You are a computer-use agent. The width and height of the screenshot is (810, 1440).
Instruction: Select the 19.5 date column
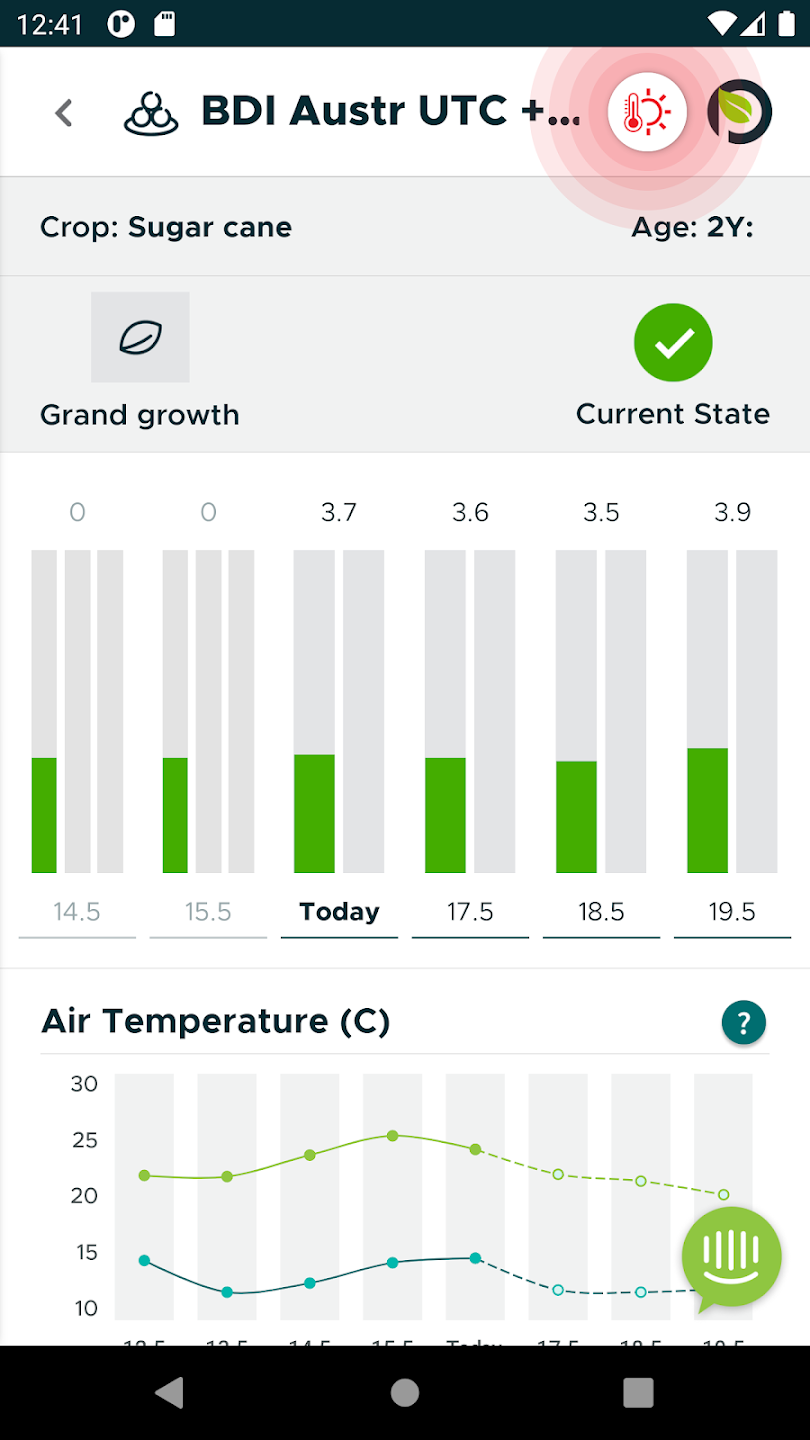732,912
